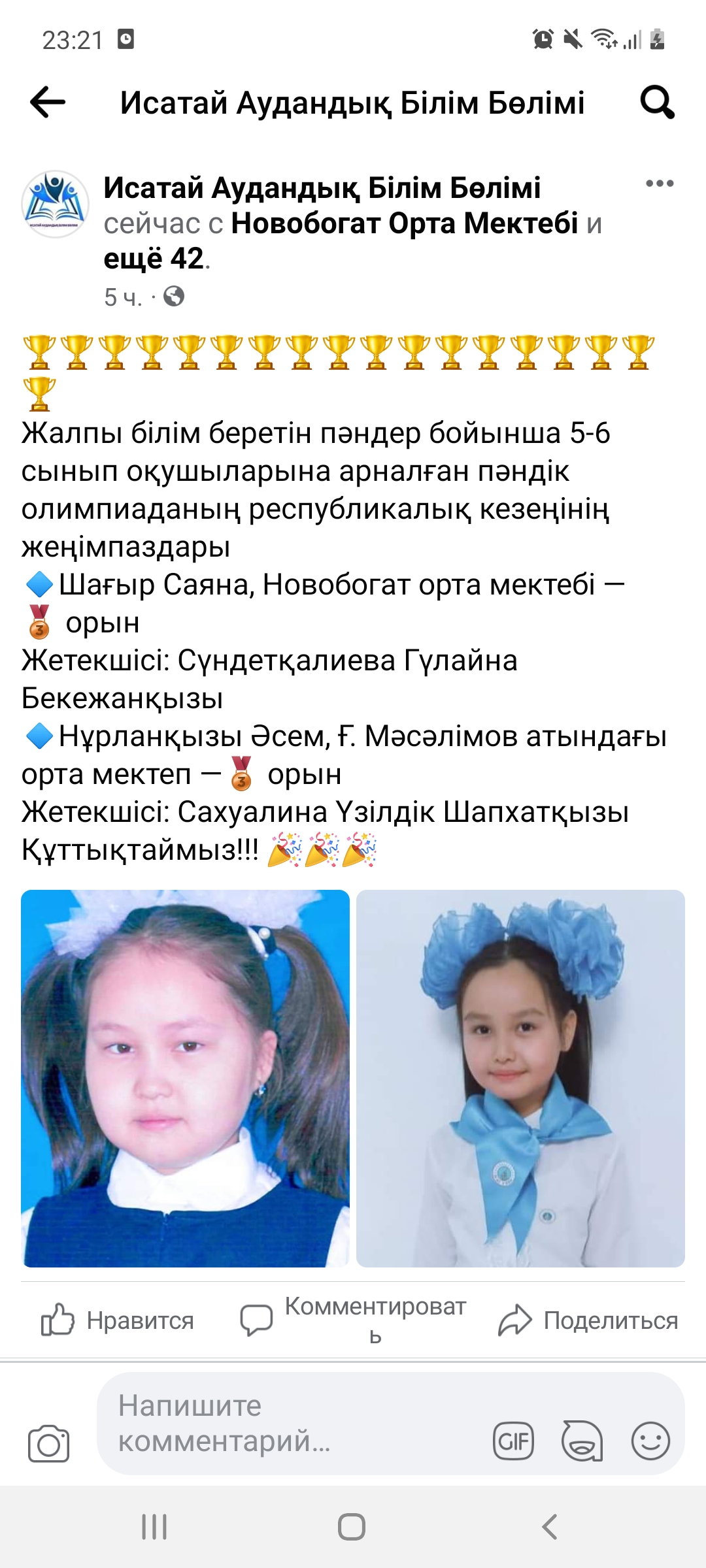Open the system recent apps view
Image resolution: width=706 pixels, height=1568 pixels.
pos(154,1527)
